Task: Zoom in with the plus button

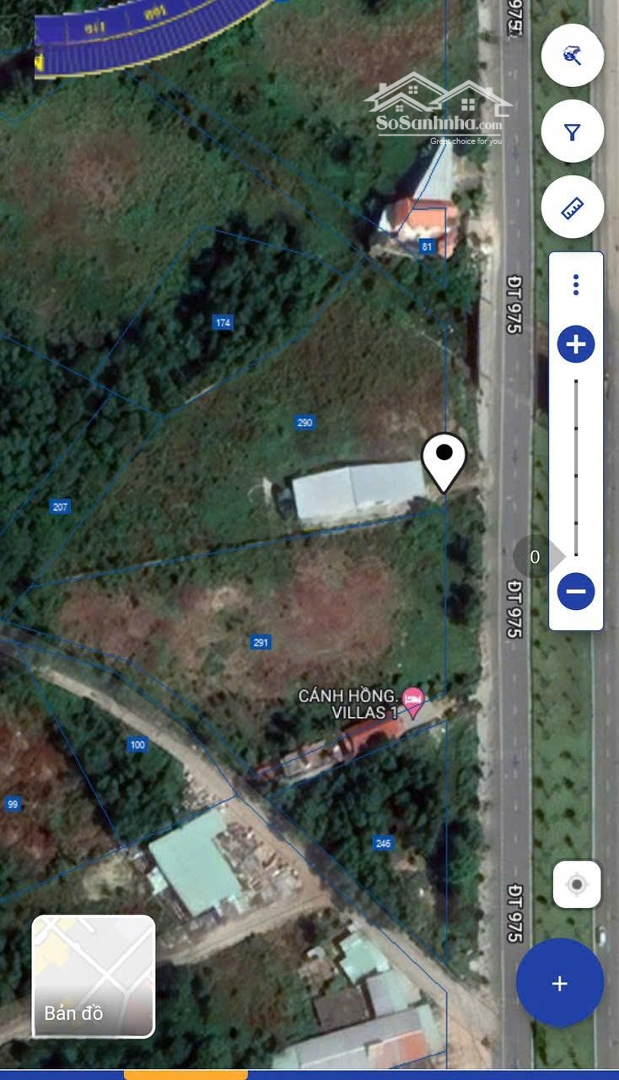Action: 576,344
